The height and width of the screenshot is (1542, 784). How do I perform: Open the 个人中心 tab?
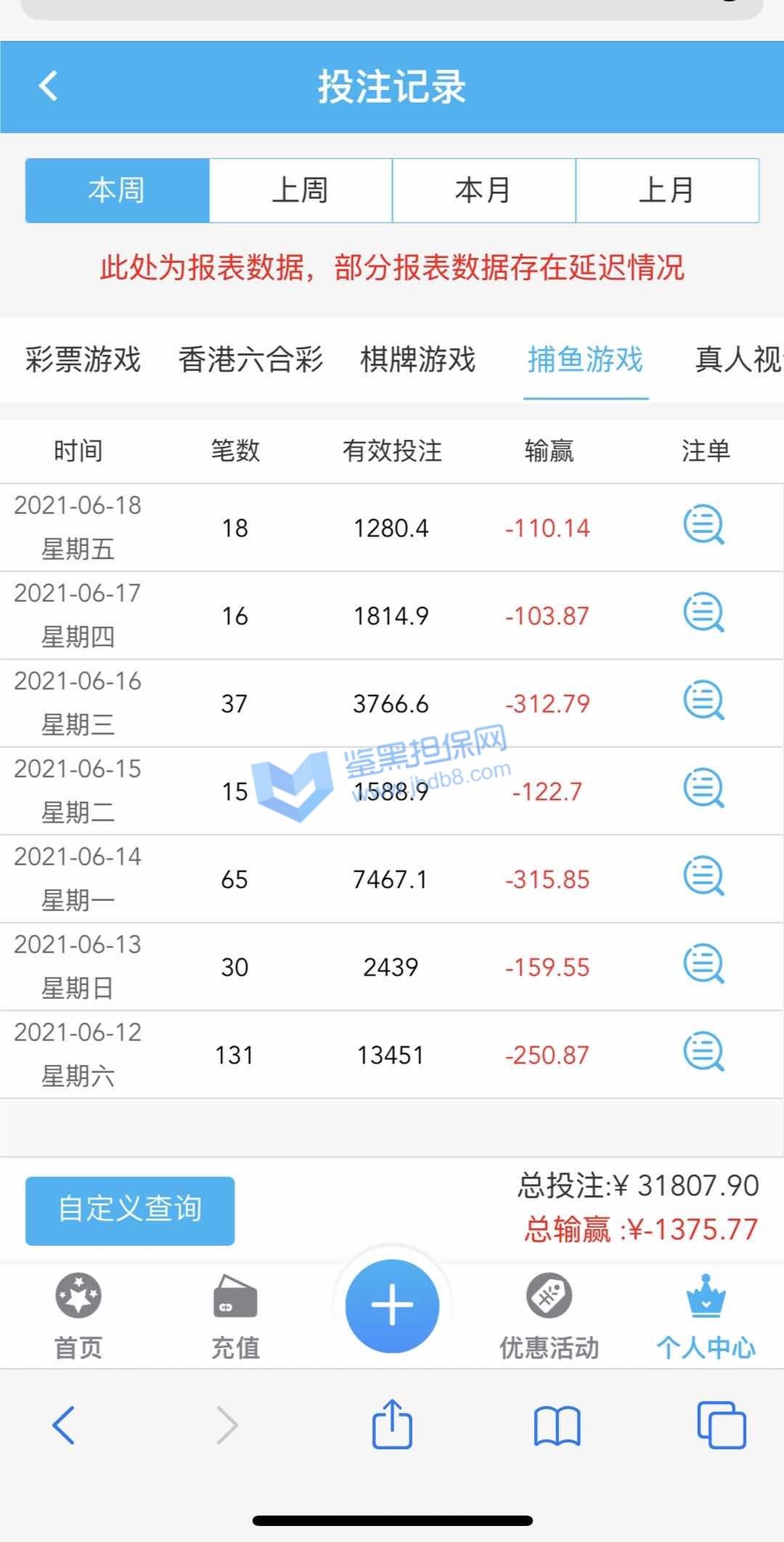click(x=706, y=1316)
